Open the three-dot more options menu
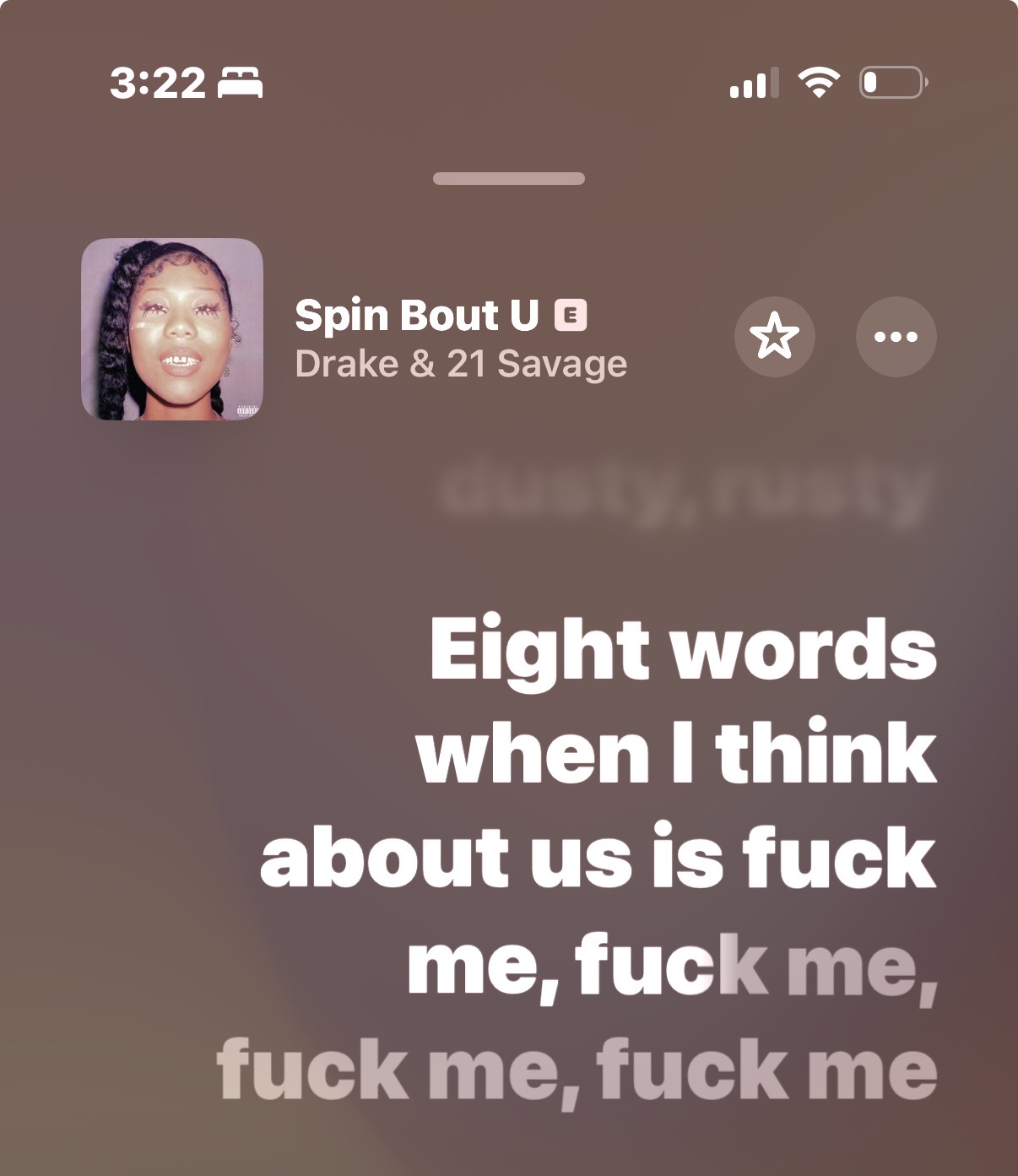This screenshot has height=1176, width=1018. point(896,337)
